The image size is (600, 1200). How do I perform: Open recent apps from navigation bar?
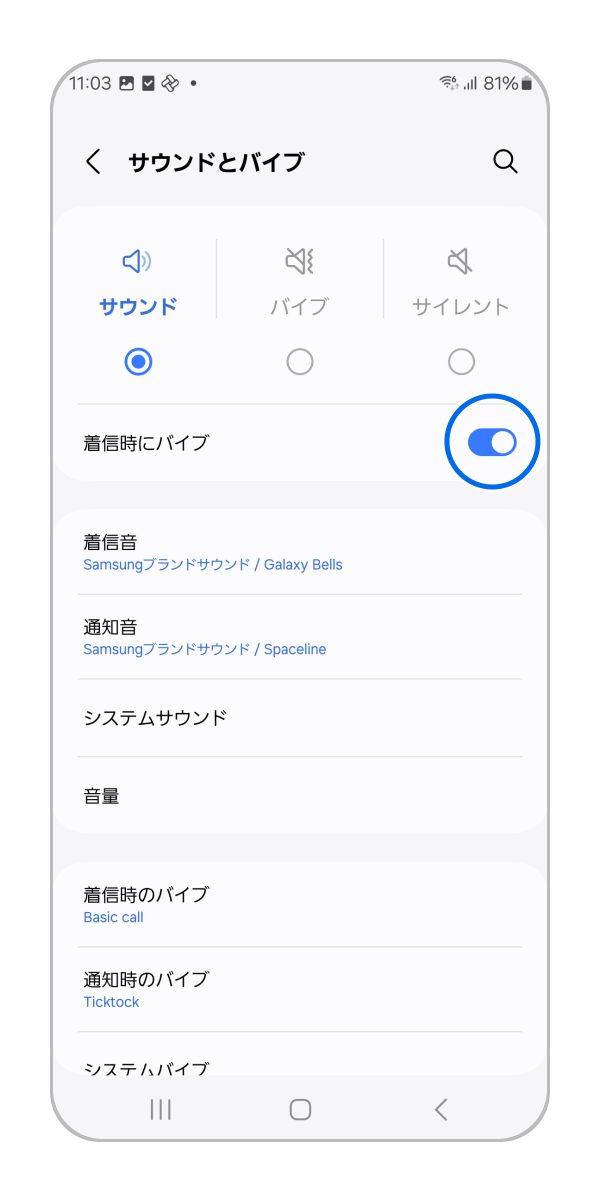(160, 1109)
